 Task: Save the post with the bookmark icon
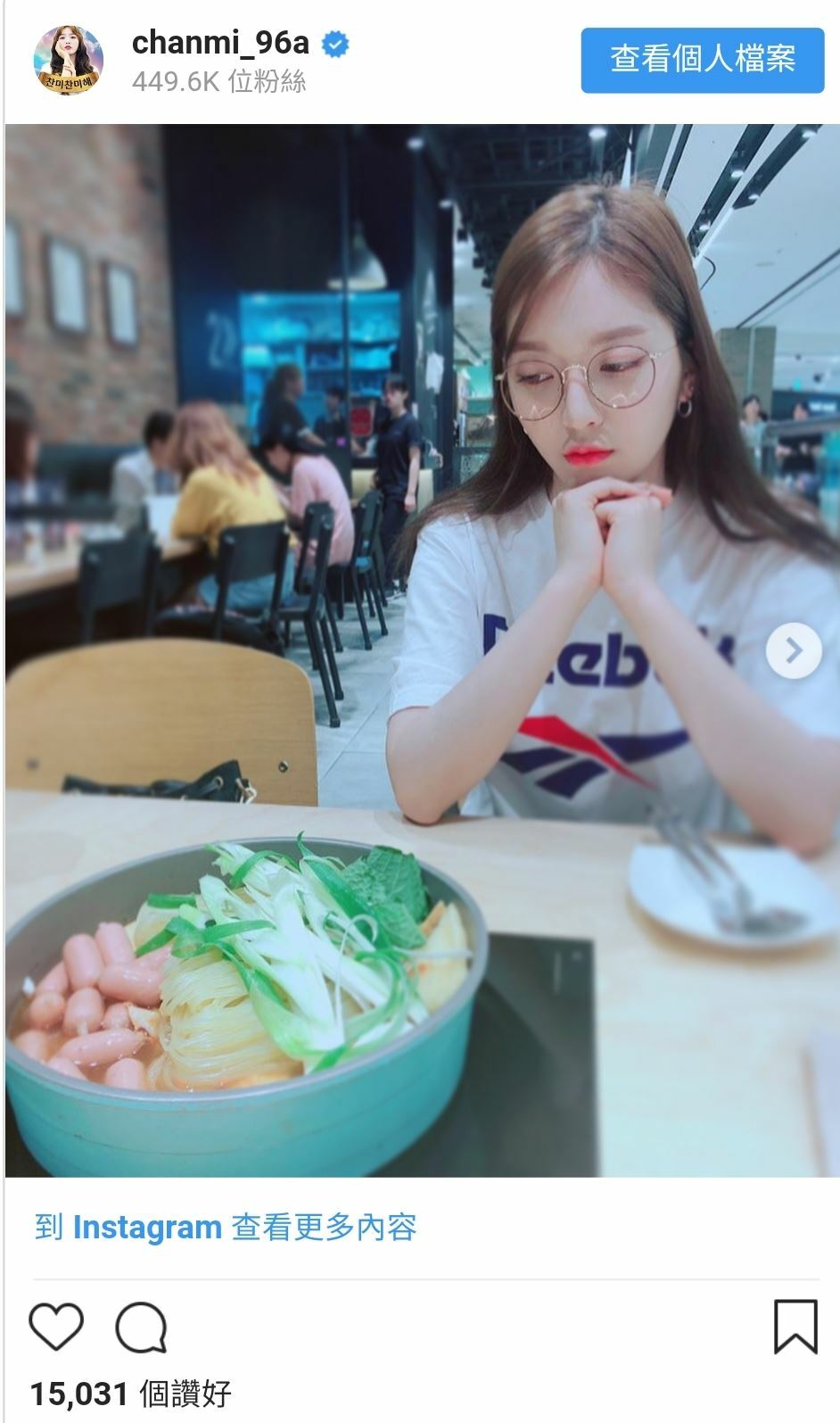point(795,1327)
